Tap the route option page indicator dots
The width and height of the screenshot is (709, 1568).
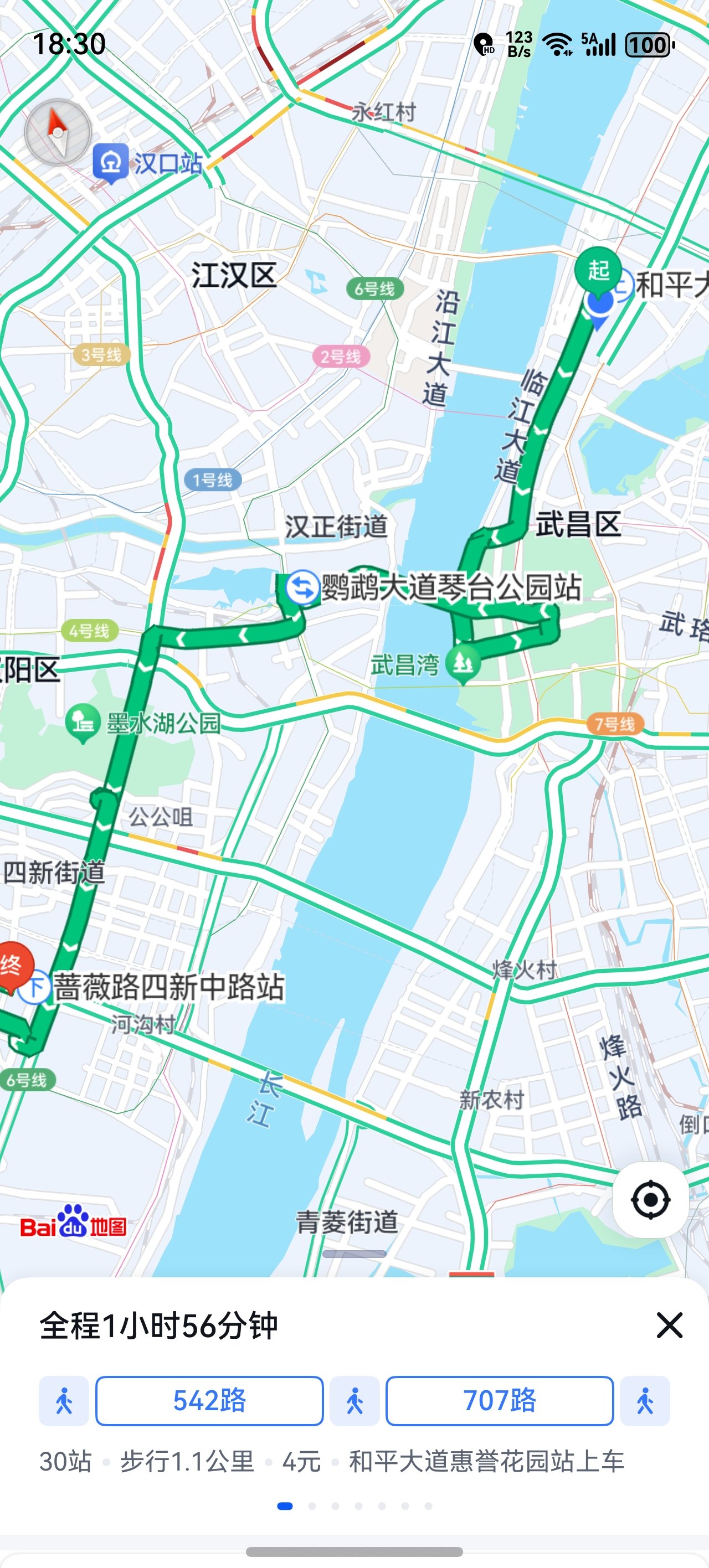tap(354, 1506)
